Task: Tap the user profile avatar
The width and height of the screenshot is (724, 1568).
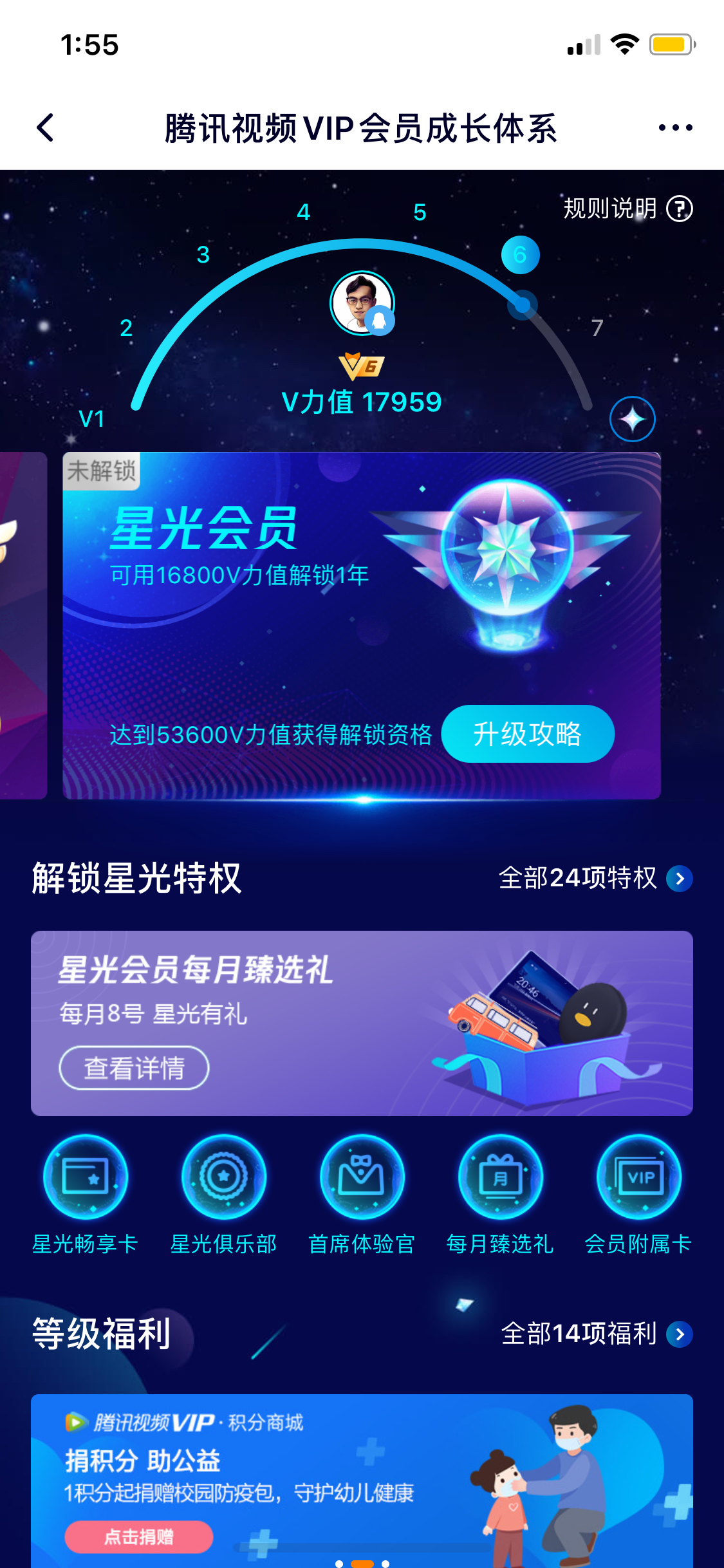Action: click(362, 303)
